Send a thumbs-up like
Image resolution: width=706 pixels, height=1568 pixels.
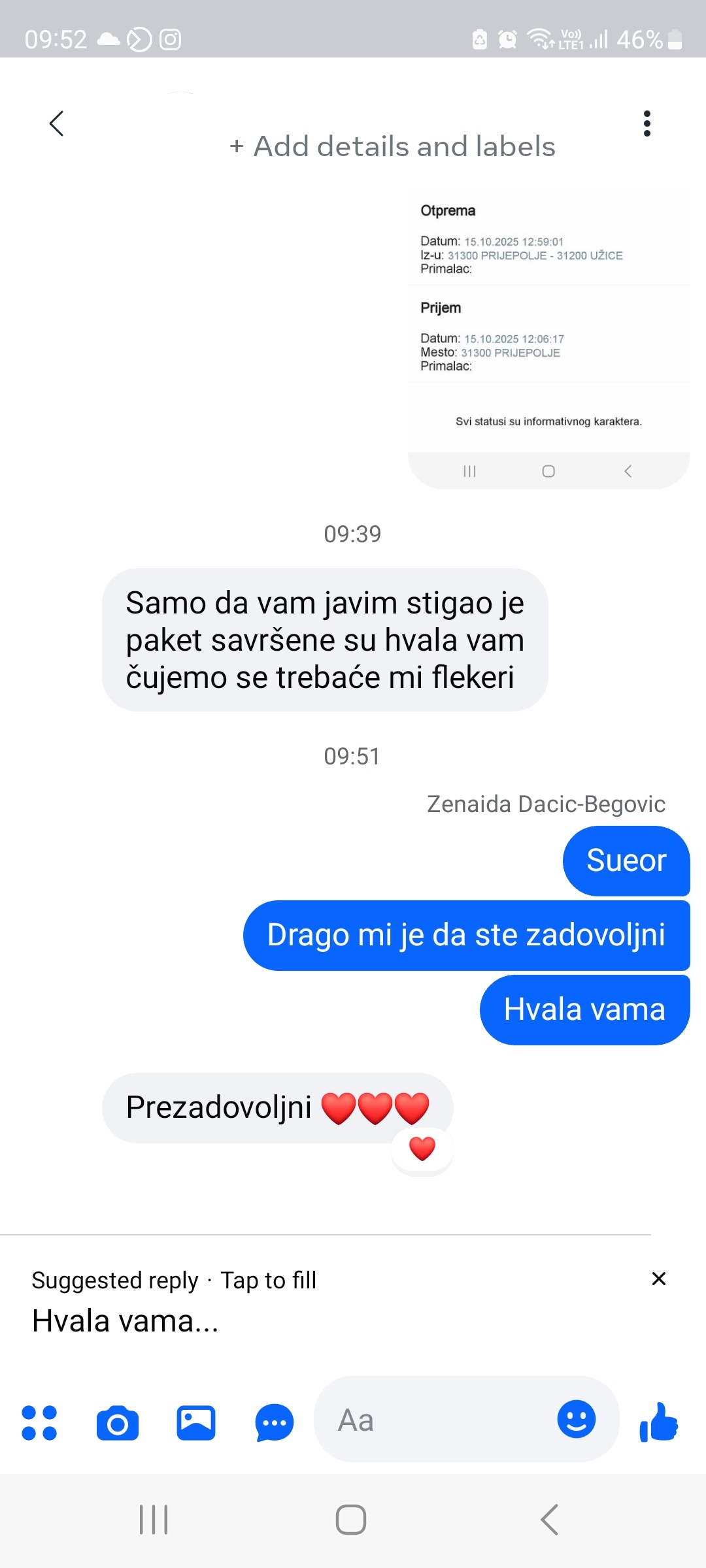pyautogui.click(x=659, y=1422)
